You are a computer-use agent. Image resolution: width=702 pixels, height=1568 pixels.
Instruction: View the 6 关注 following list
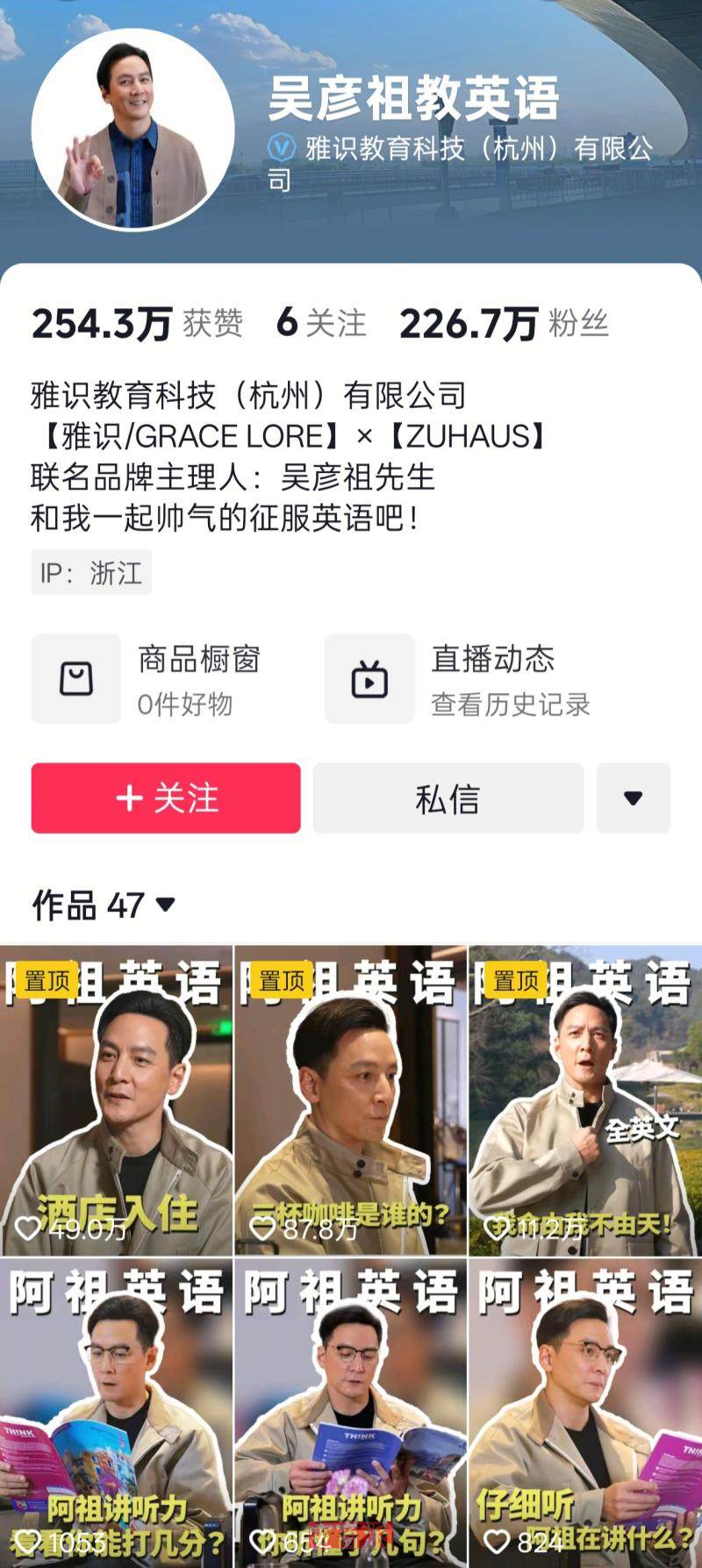pyautogui.click(x=320, y=324)
